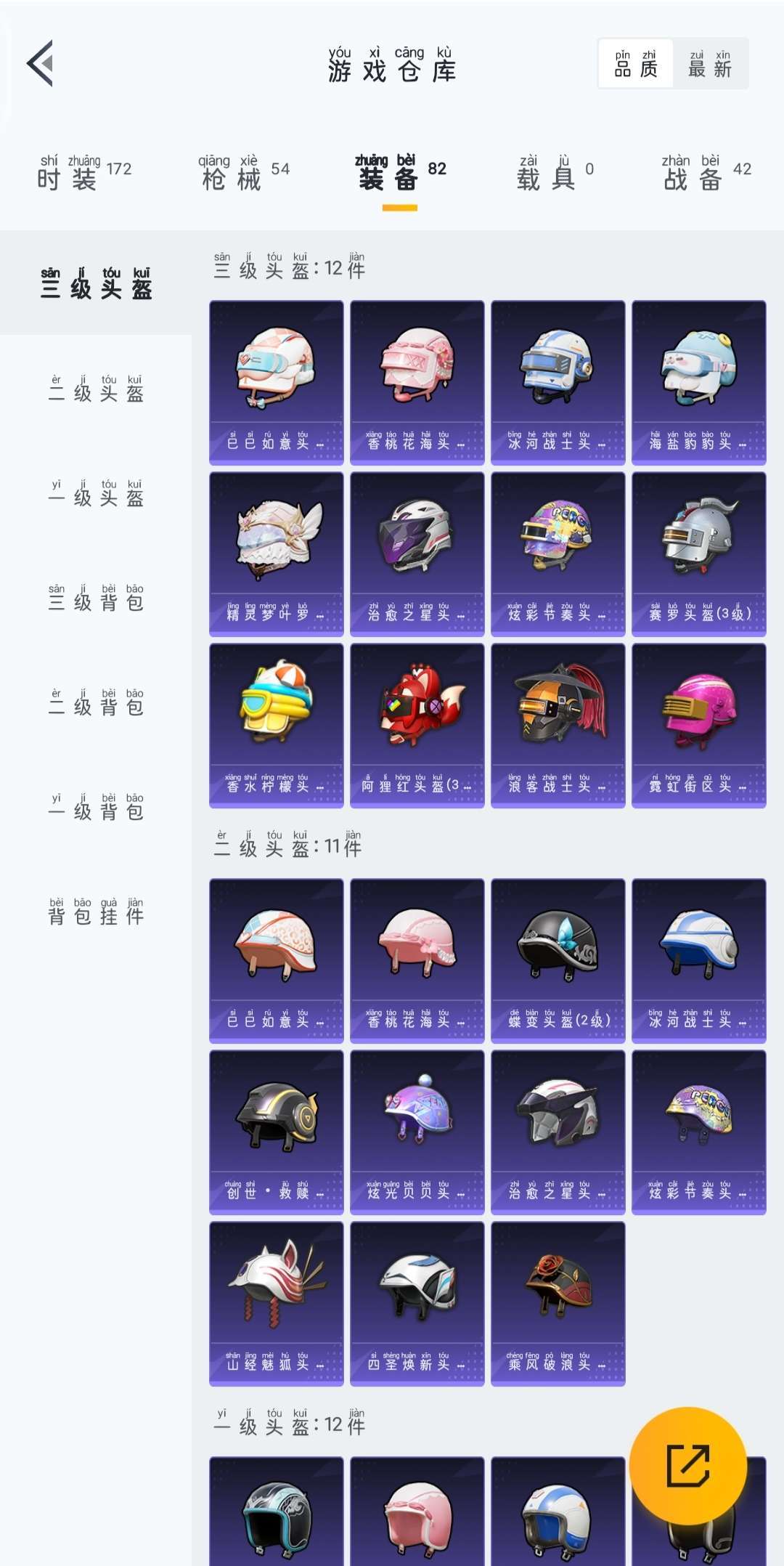Tap the yellow share floating button
Screen dimensions: 784x1566
pyautogui.click(x=687, y=1466)
